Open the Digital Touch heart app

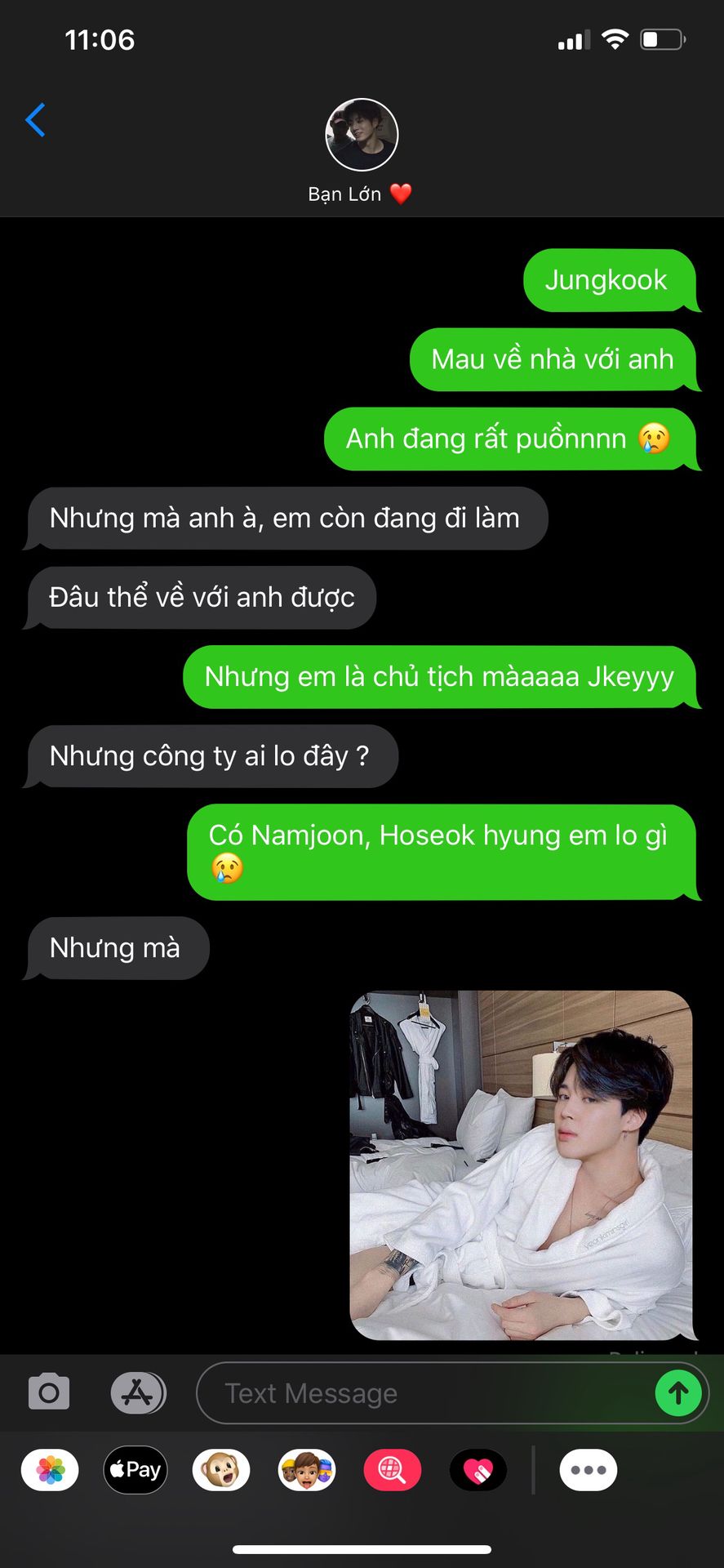pyautogui.click(x=478, y=1470)
